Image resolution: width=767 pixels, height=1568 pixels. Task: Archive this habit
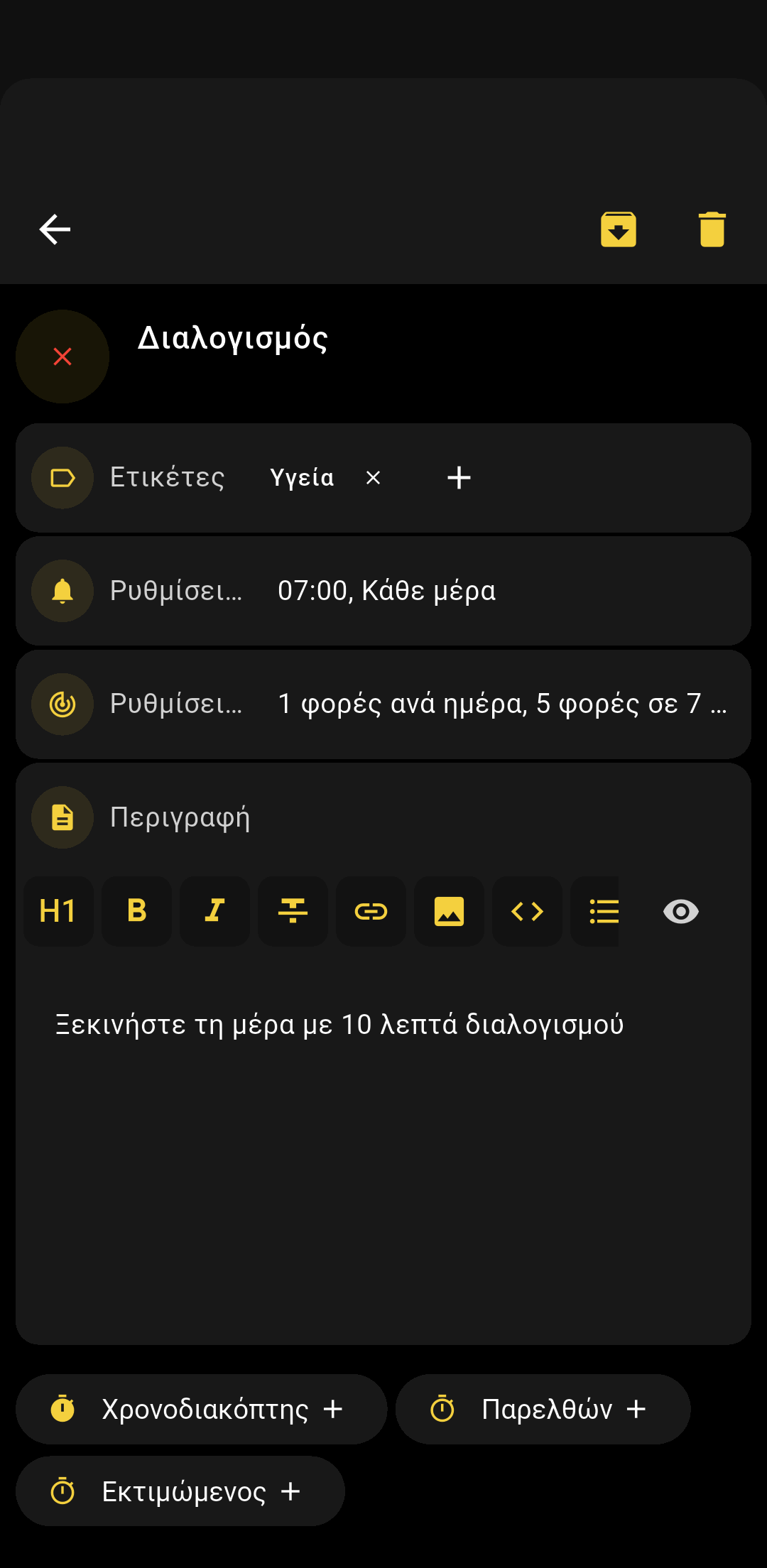pyautogui.click(x=618, y=229)
